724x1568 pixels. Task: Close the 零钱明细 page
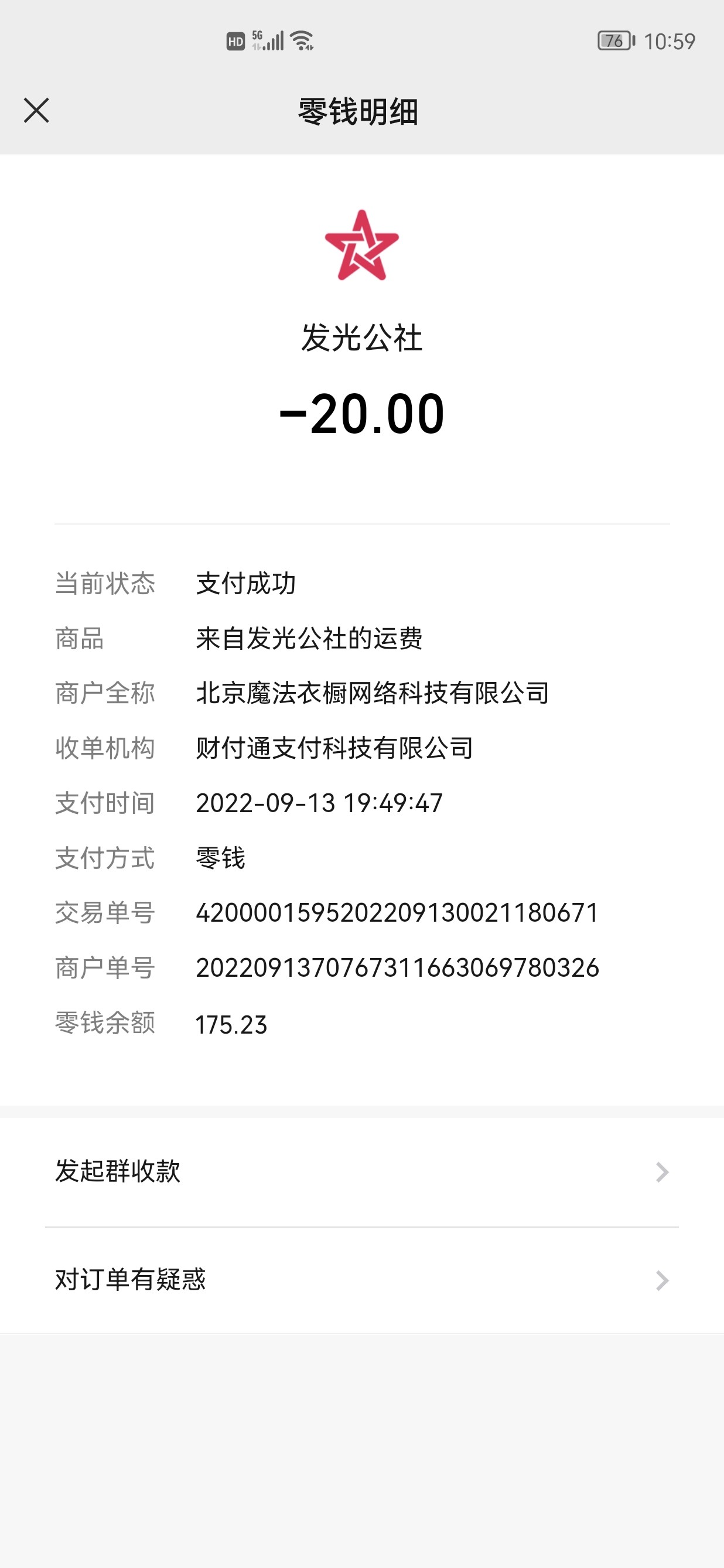tap(36, 111)
